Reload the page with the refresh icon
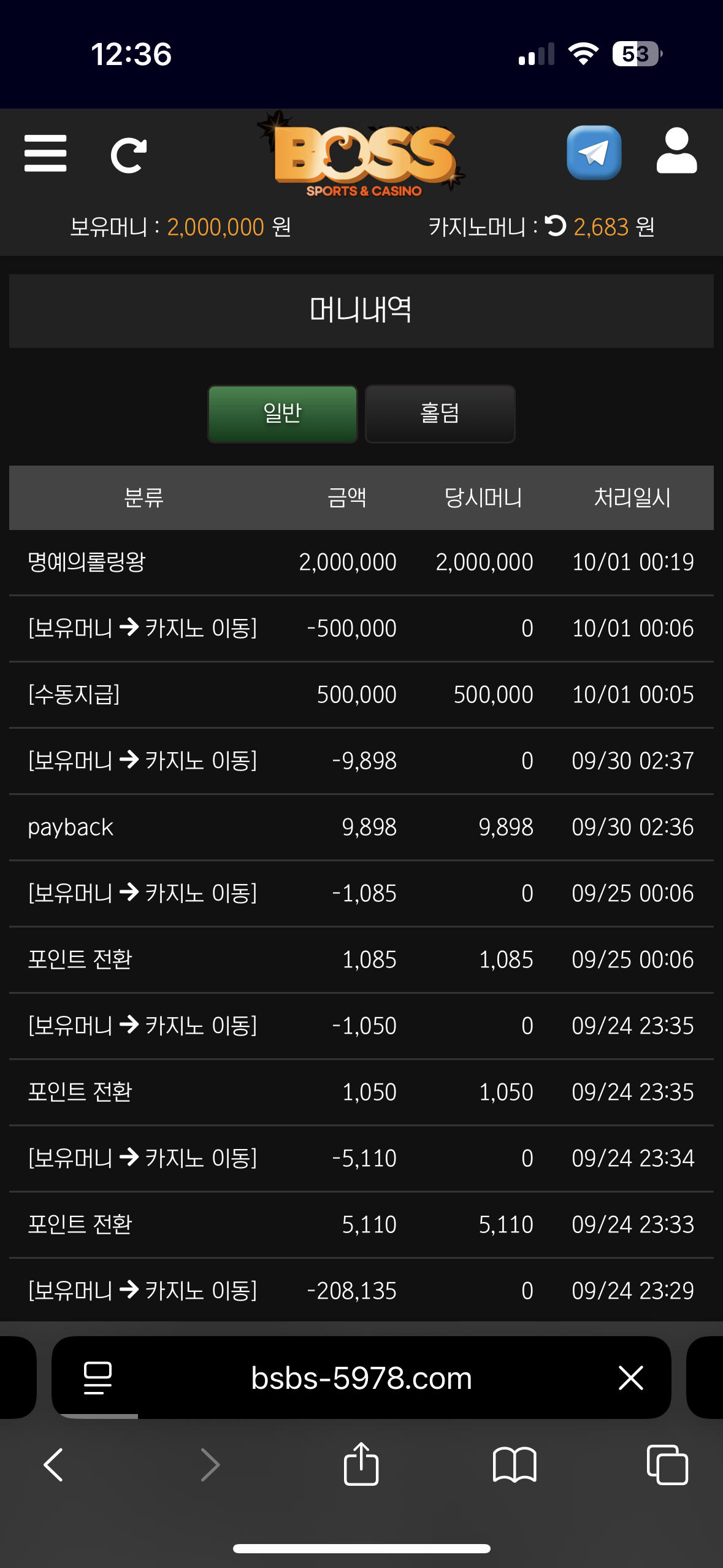 [x=129, y=155]
